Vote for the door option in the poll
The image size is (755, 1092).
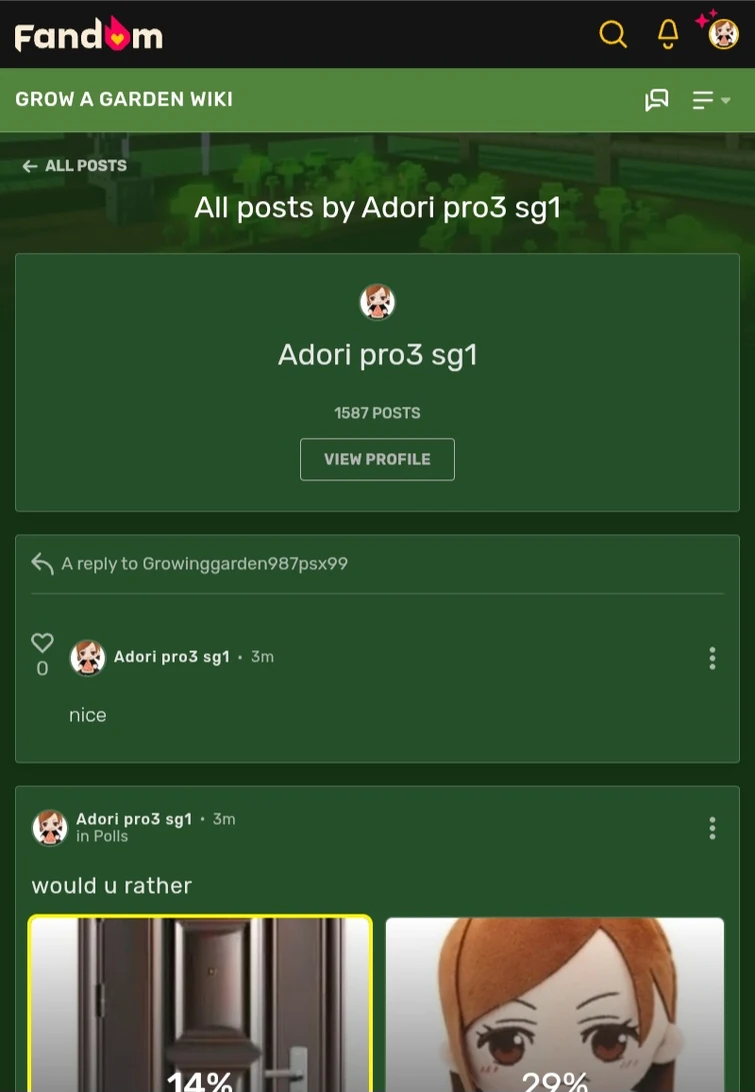(200, 1010)
